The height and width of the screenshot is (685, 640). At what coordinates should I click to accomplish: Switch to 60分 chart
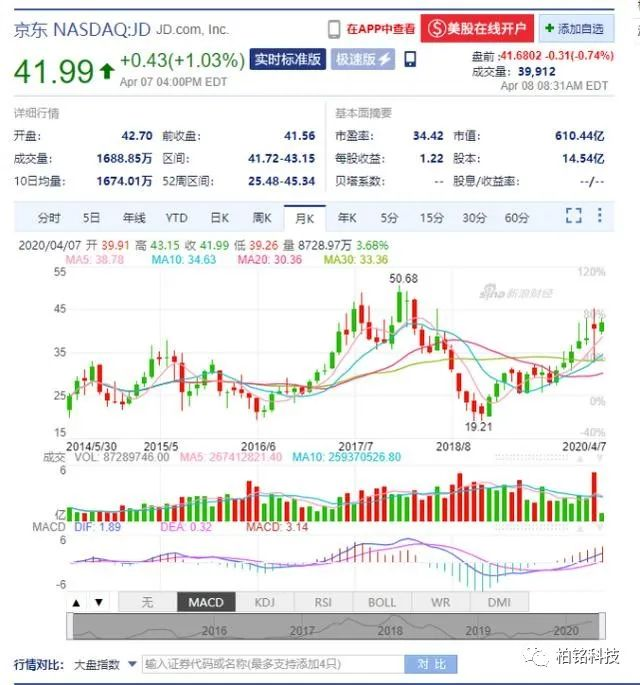pos(517,217)
